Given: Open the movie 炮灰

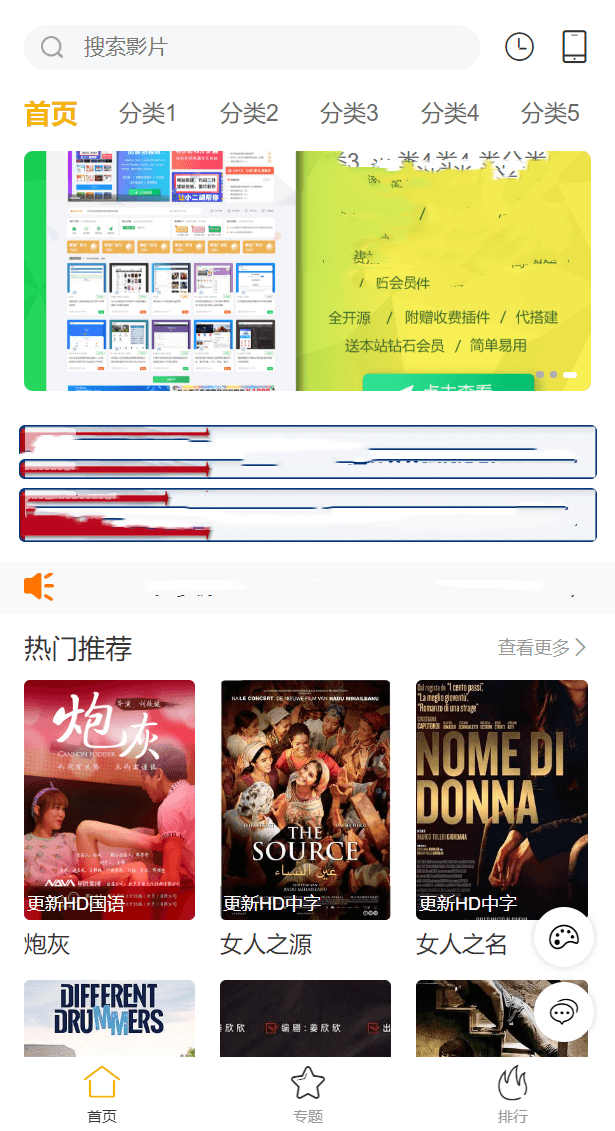Looking at the screenshot, I should click(109, 800).
